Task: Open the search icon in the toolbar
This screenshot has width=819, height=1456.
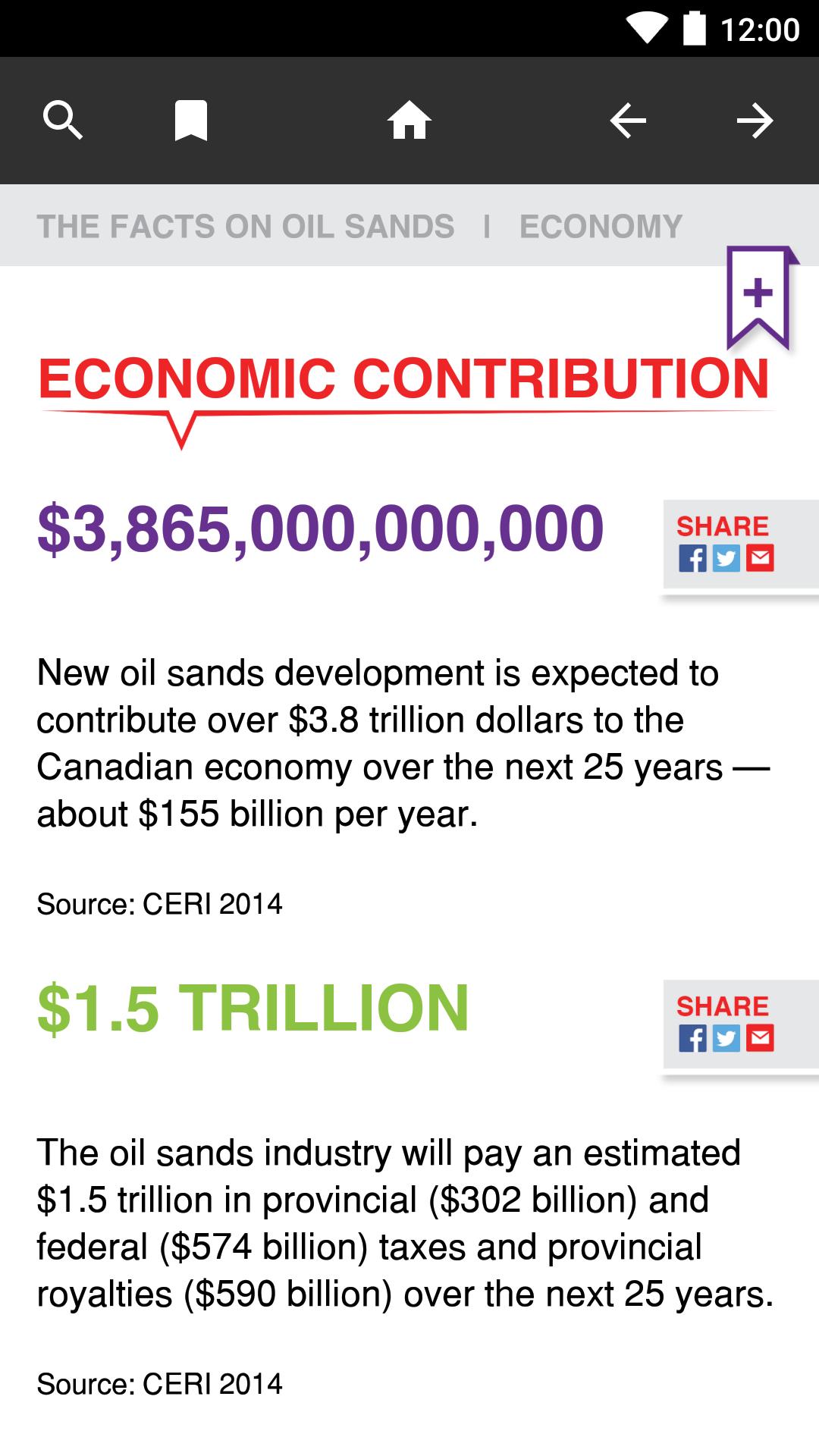Action: (x=63, y=121)
